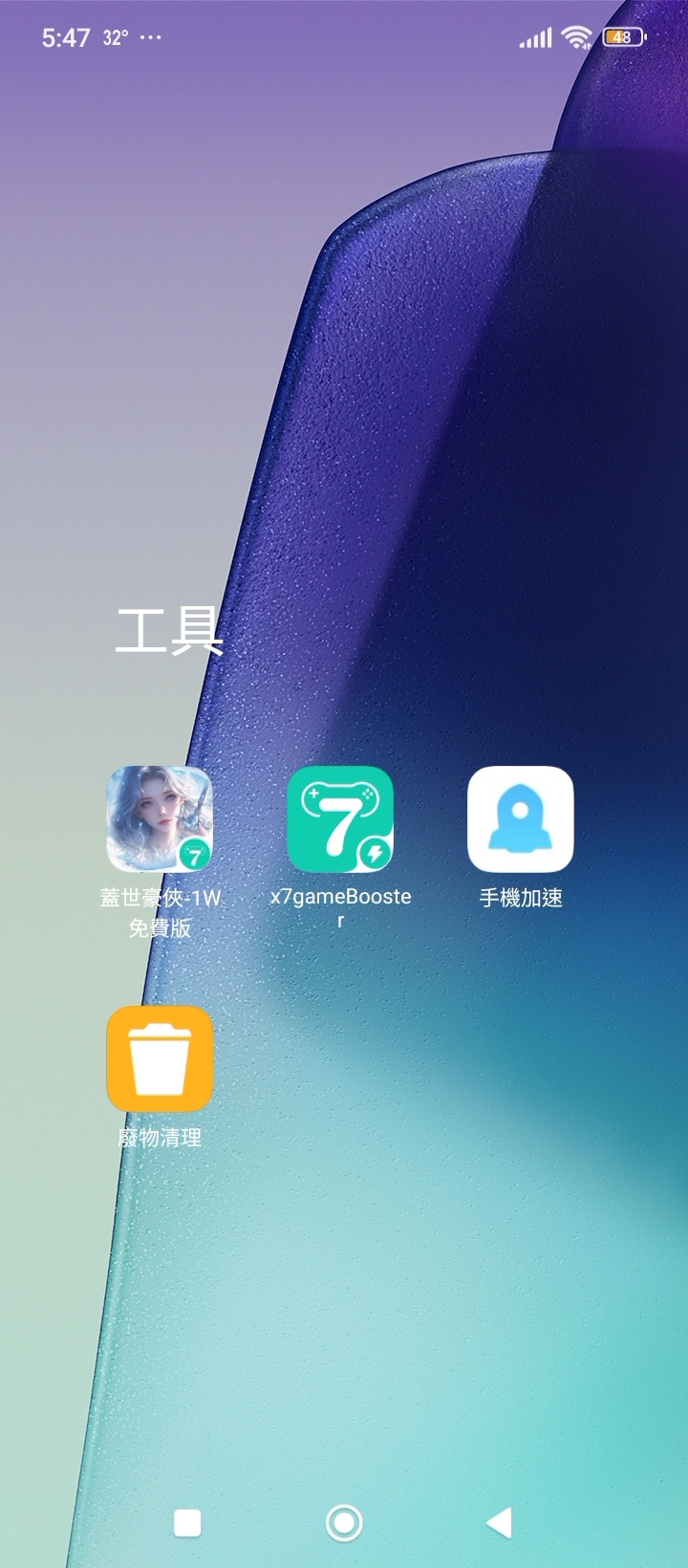Open the 蓋世豪俠-1W免費版 game
This screenshot has height=1568, width=688.
(160, 819)
